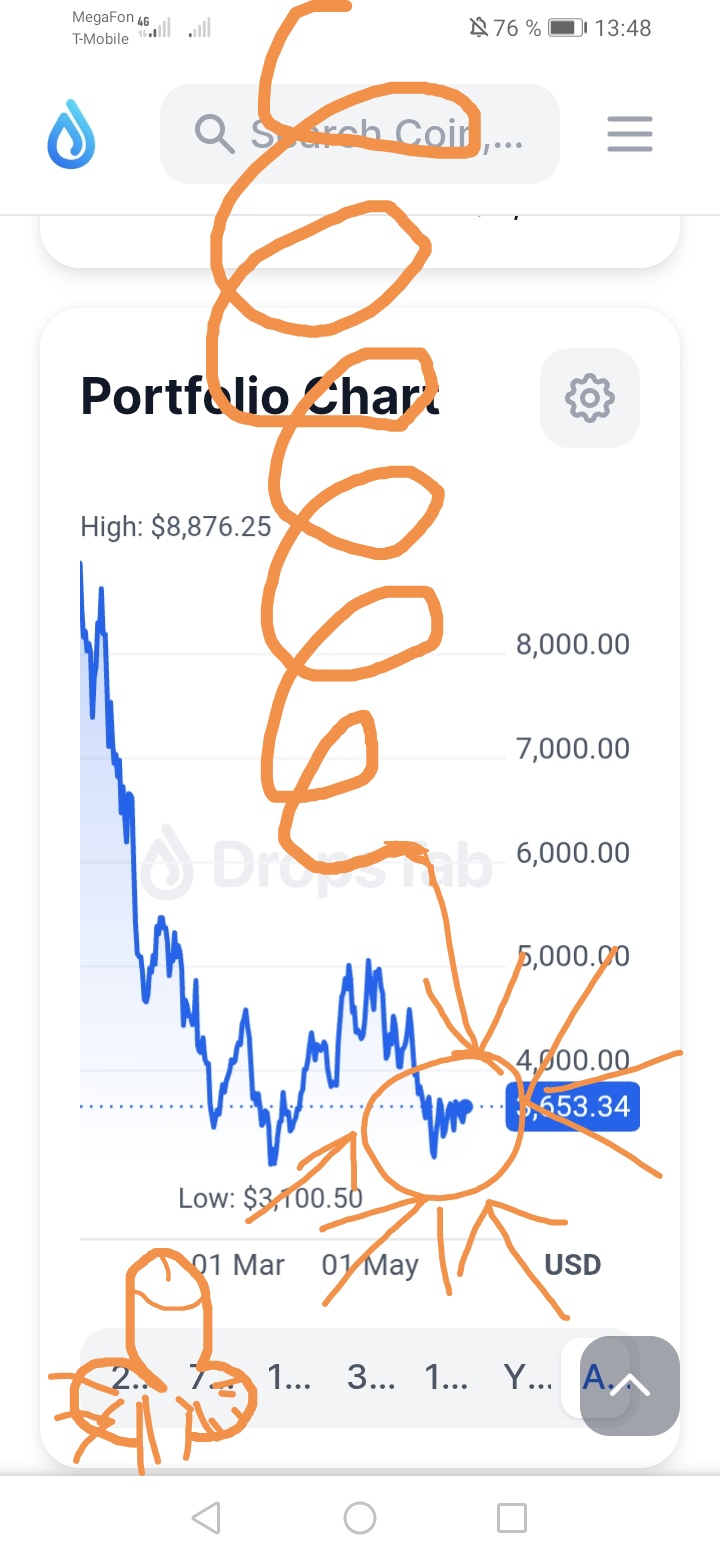This screenshot has height=1560, width=720.
Task: Open the hamburger menu
Action: (630, 134)
